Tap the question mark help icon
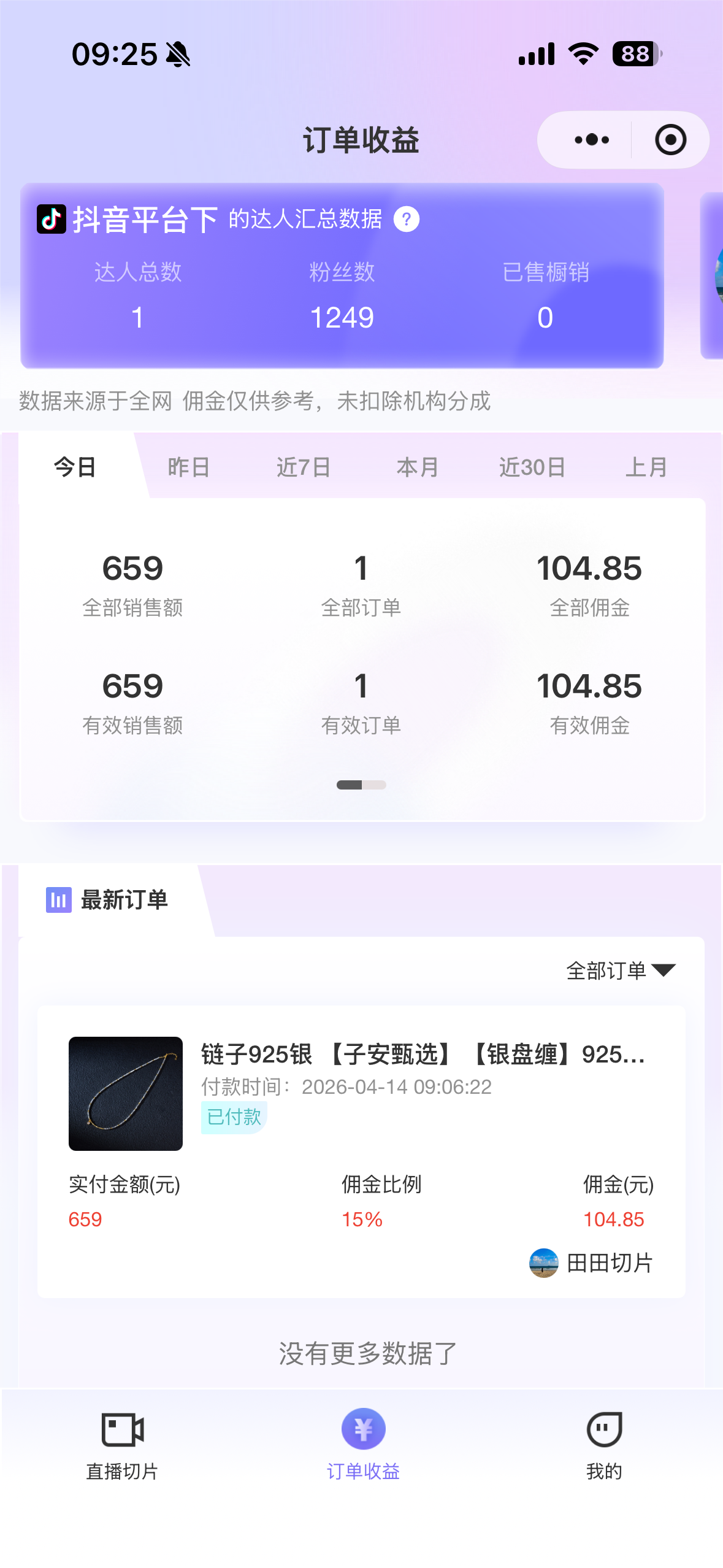723x1568 pixels. click(x=407, y=219)
